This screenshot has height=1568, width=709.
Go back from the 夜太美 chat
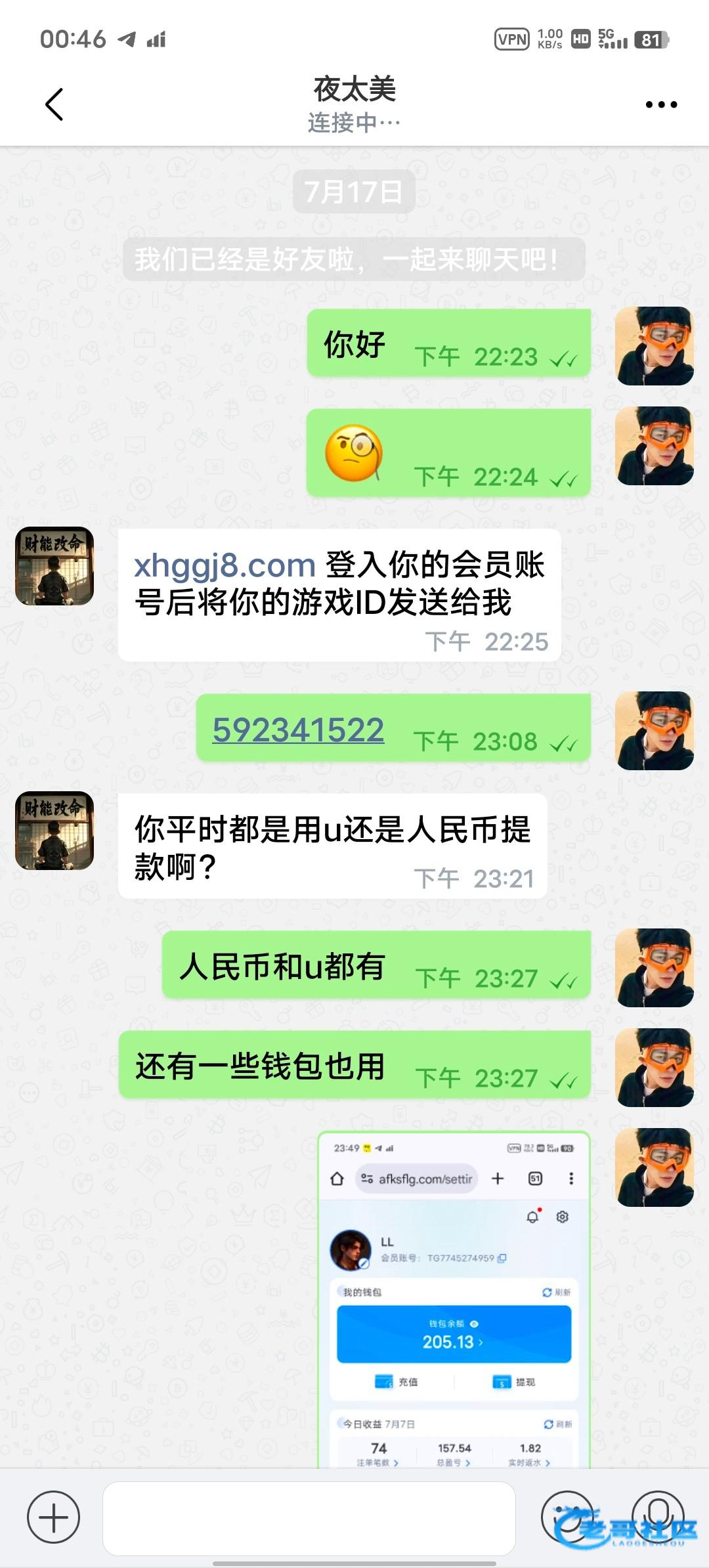tap(54, 104)
